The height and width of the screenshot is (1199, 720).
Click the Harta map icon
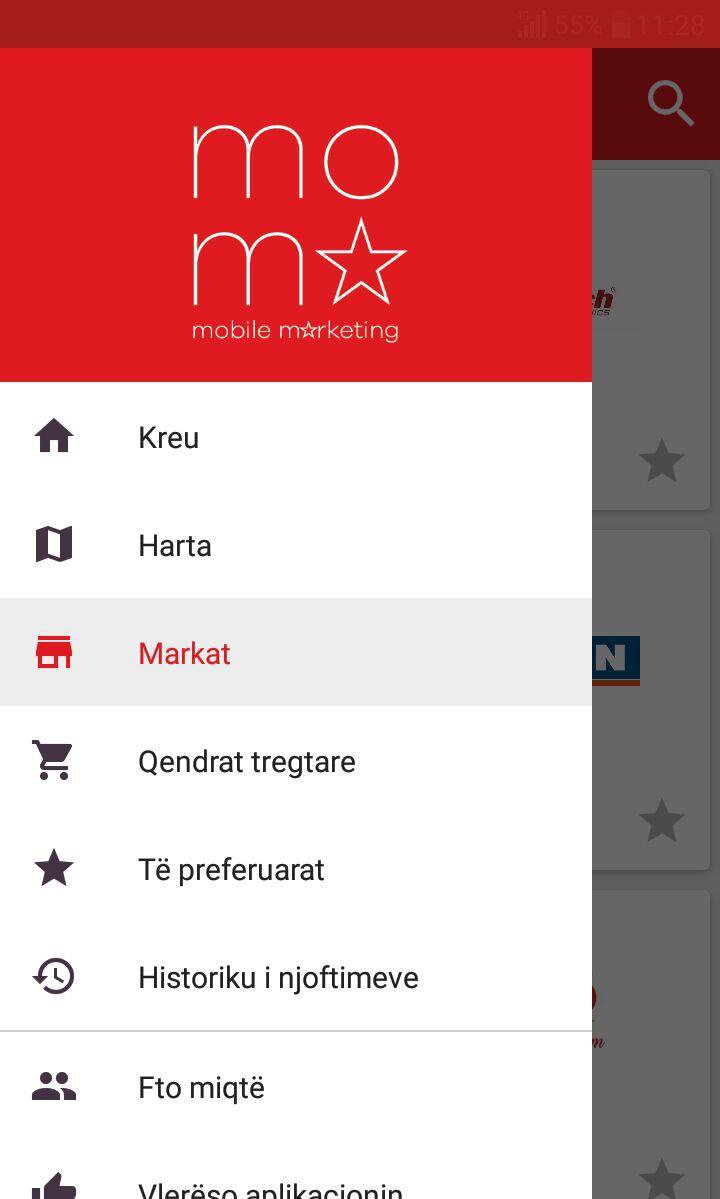(x=53, y=544)
